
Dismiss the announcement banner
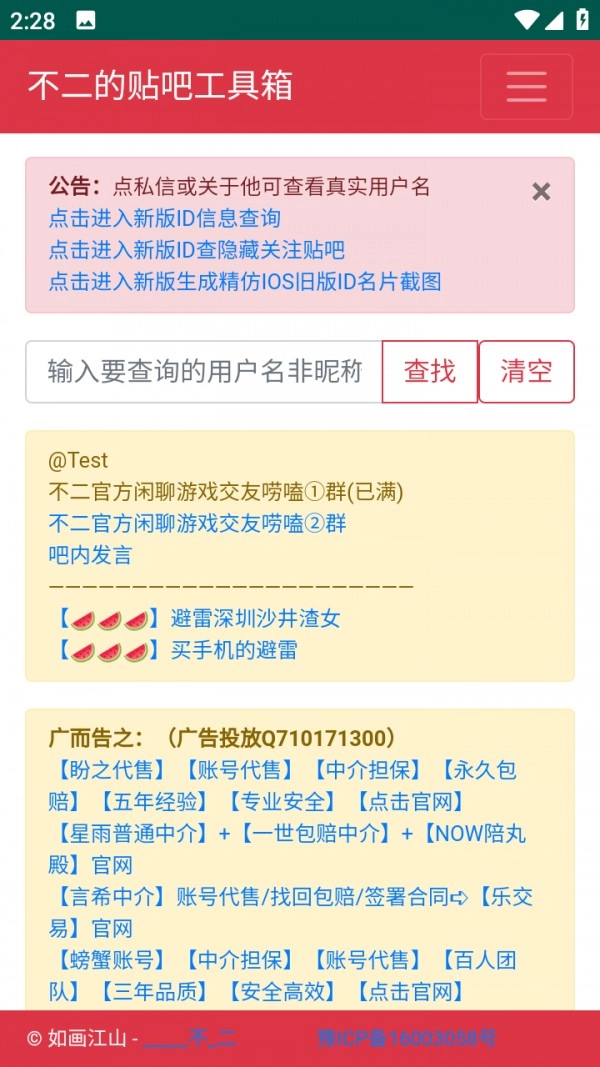[x=541, y=192]
